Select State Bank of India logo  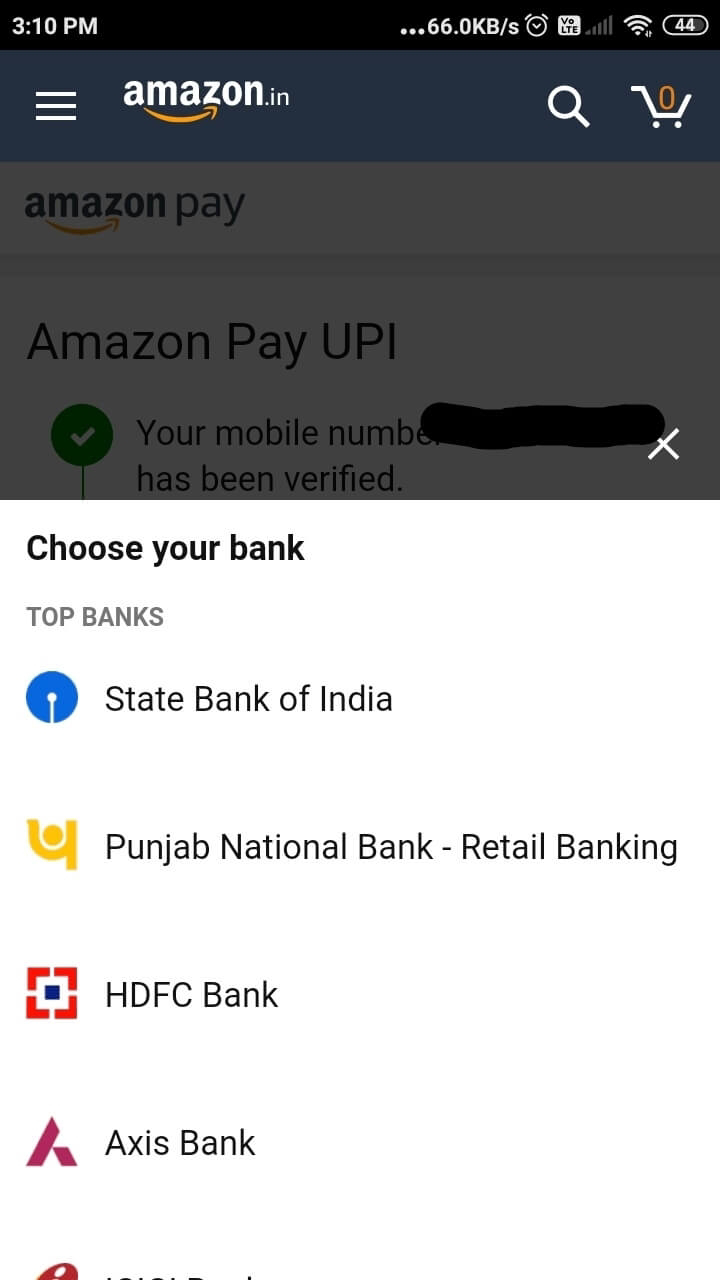[x=50, y=697]
